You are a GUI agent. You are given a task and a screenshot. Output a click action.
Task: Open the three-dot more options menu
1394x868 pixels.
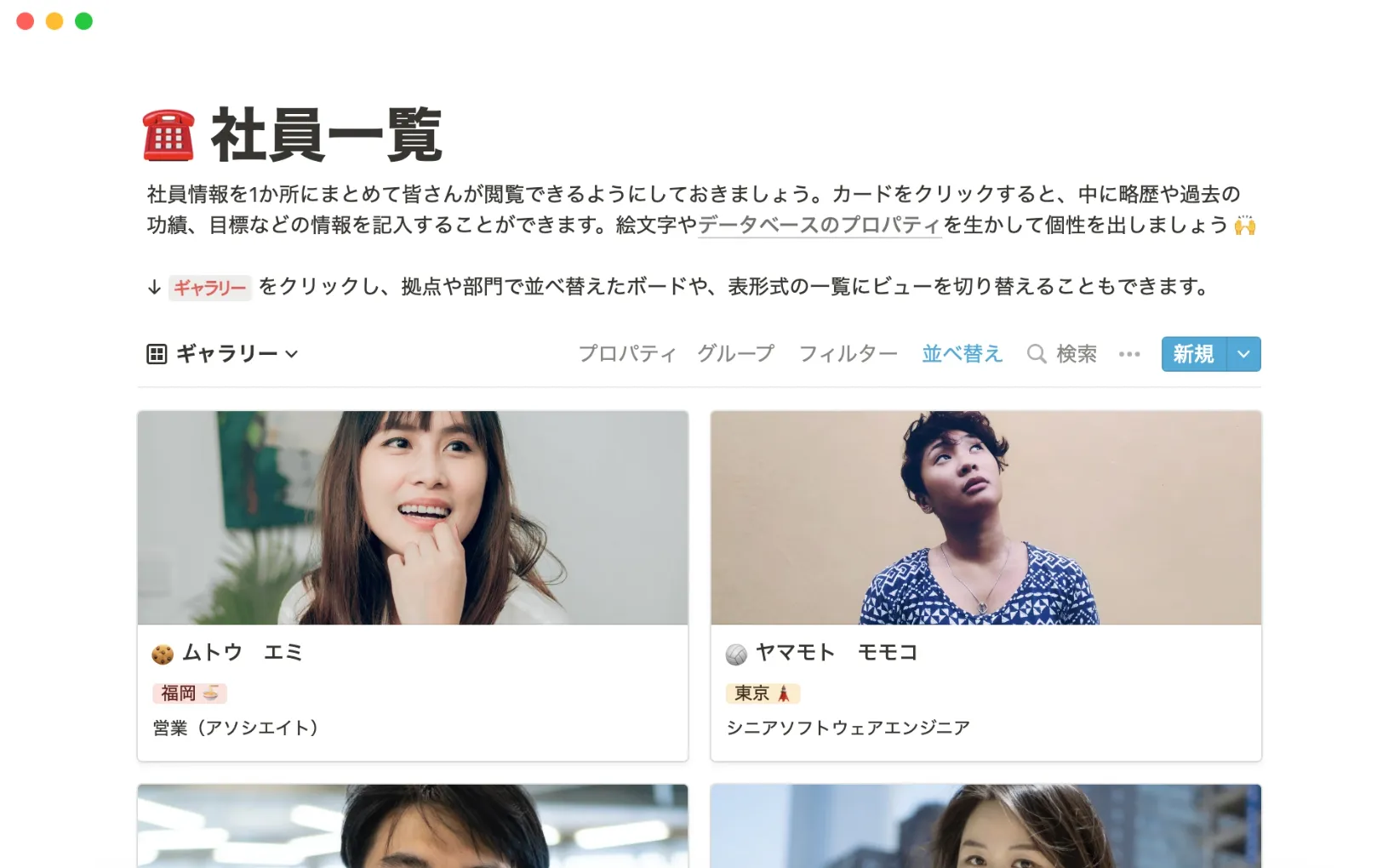[1129, 354]
